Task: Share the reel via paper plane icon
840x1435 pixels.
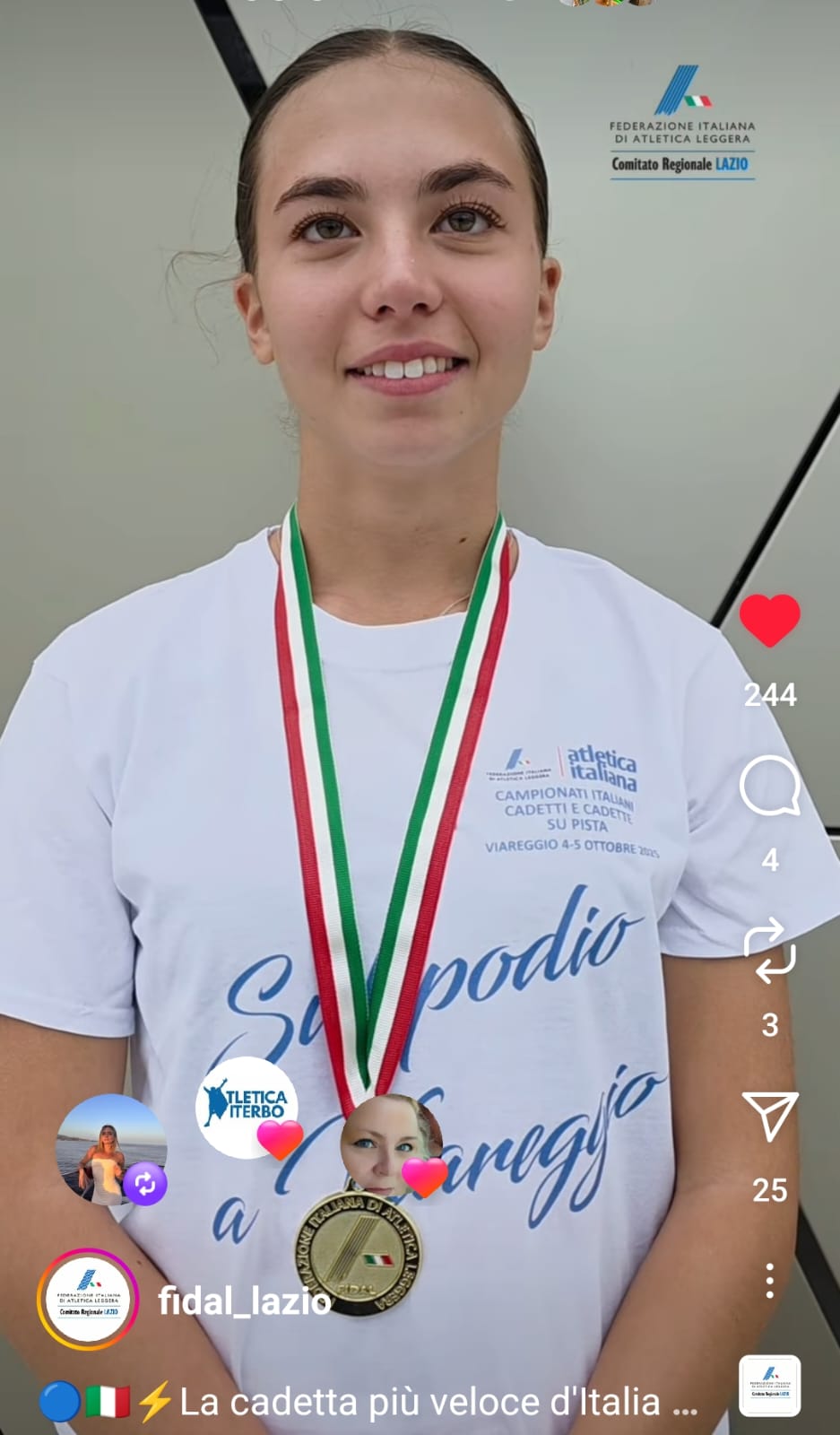Action: [769, 1117]
